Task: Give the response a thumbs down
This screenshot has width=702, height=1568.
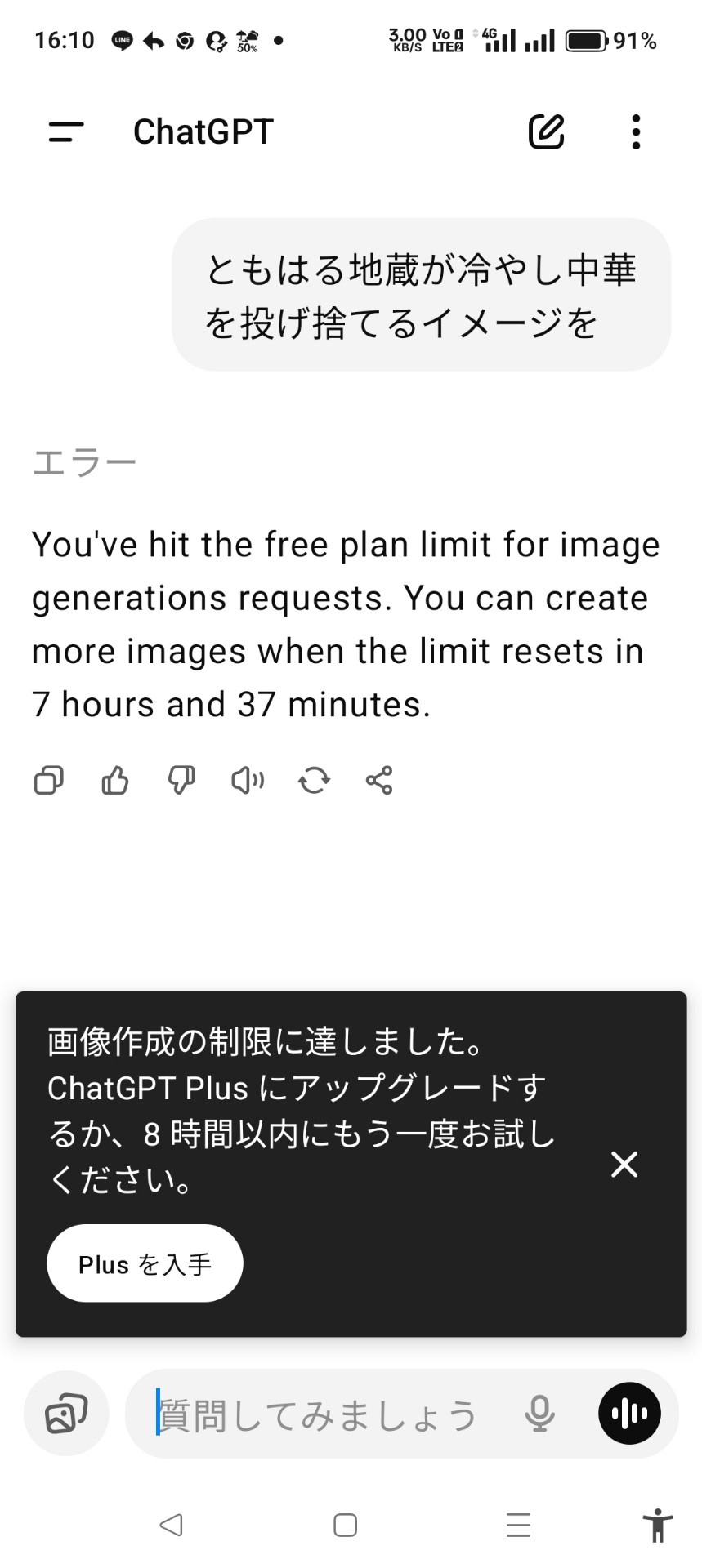Action: pos(181,781)
